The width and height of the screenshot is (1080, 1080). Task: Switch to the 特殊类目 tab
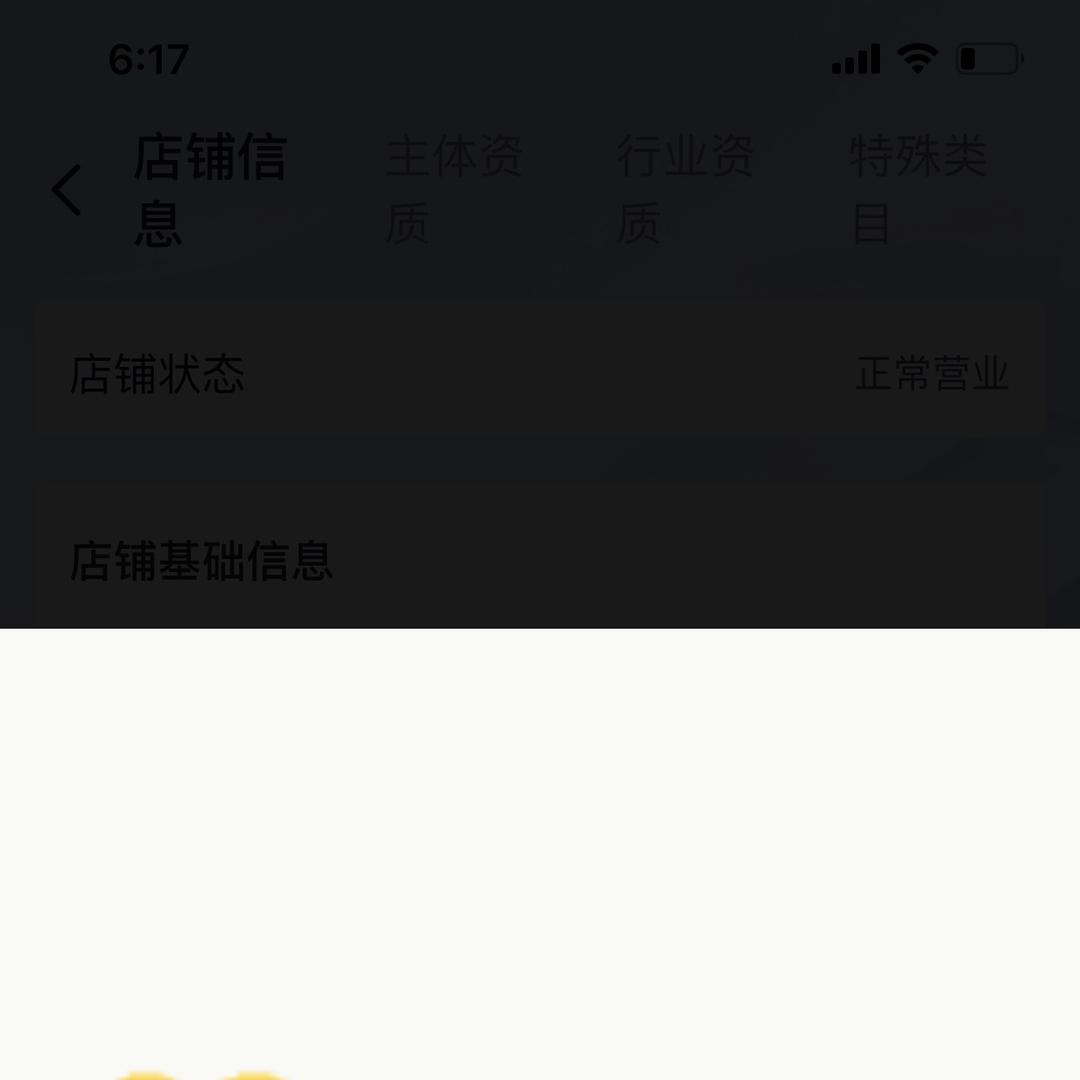[918, 189]
